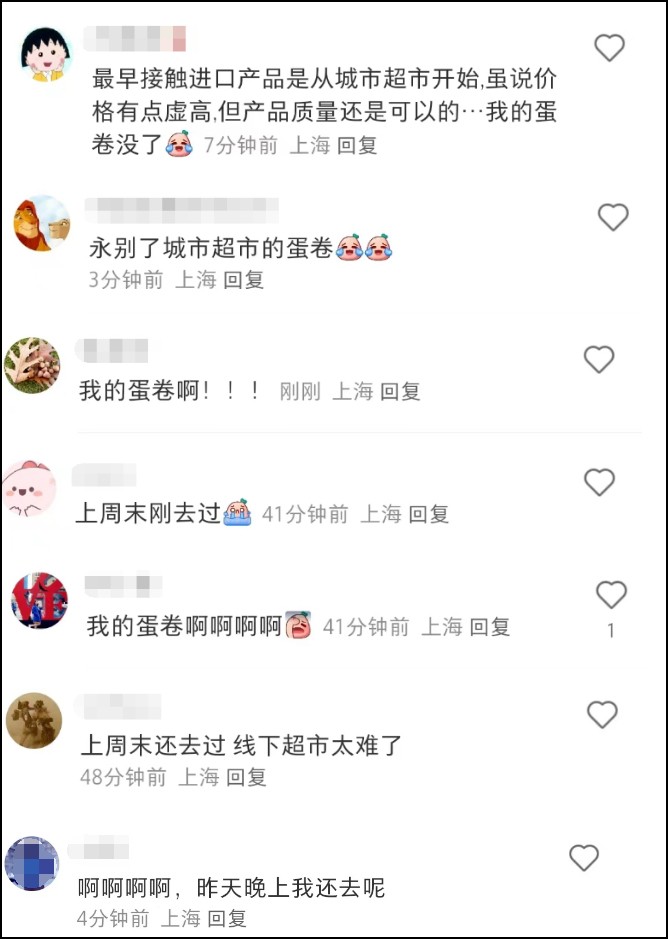Viewport: 668px width, 939px height.
Task: Reply to the comment '上周末刚去过'
Action: pos(428,514)
